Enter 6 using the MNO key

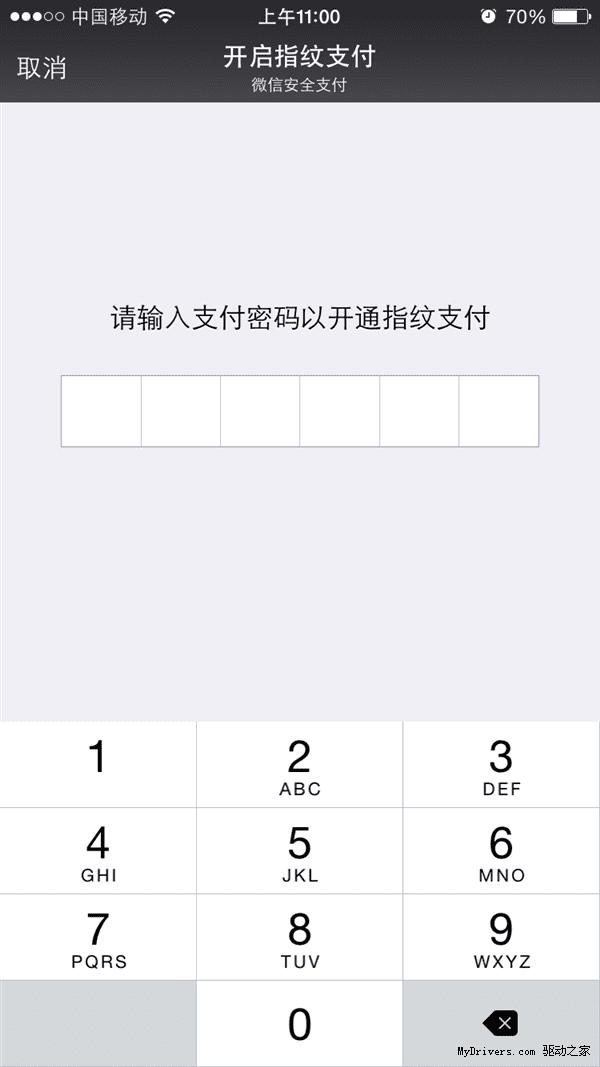coord(501,851)
